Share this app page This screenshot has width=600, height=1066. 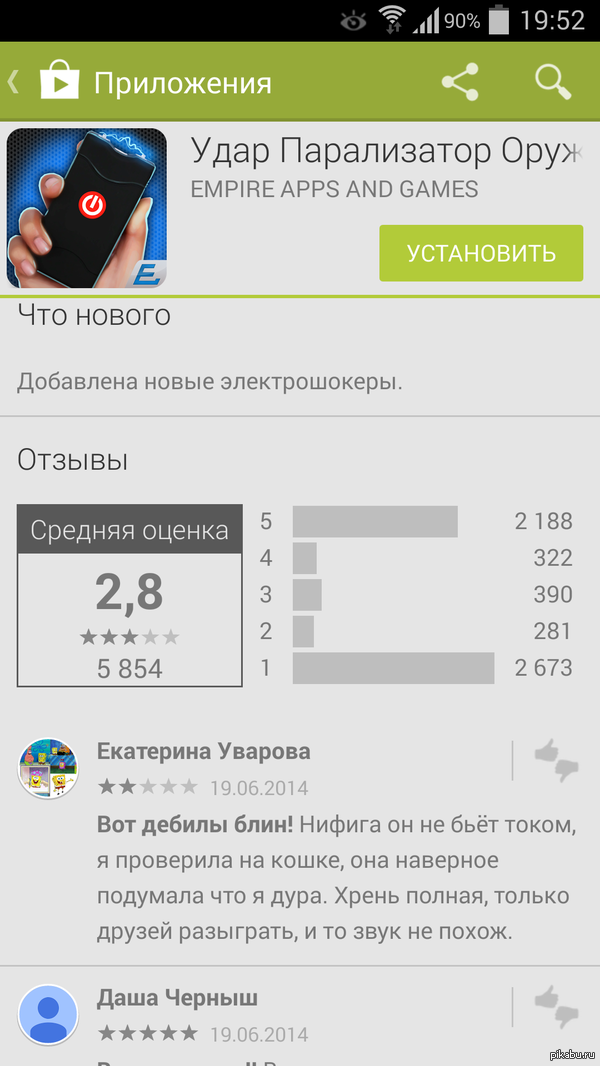460,82
